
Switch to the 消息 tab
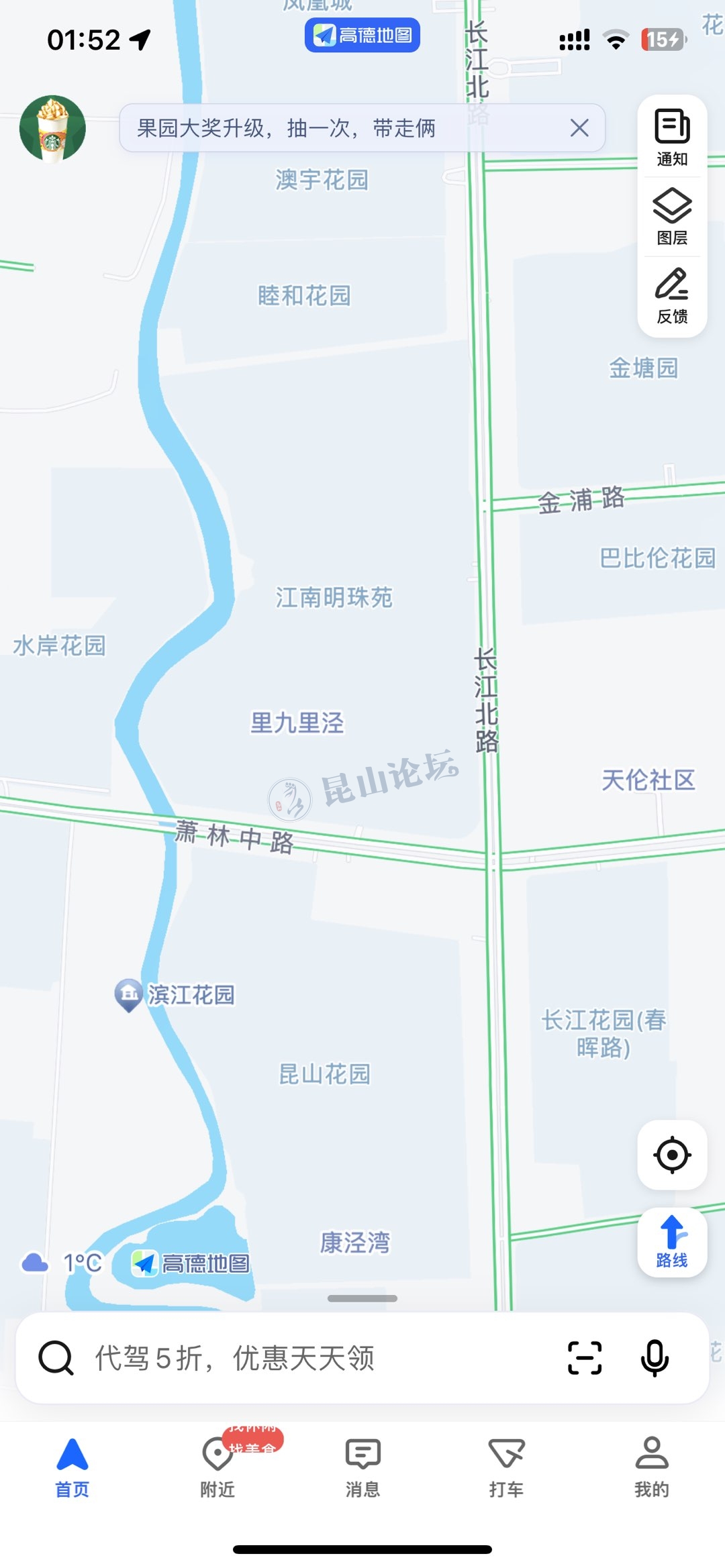[x=362, y=1467]
